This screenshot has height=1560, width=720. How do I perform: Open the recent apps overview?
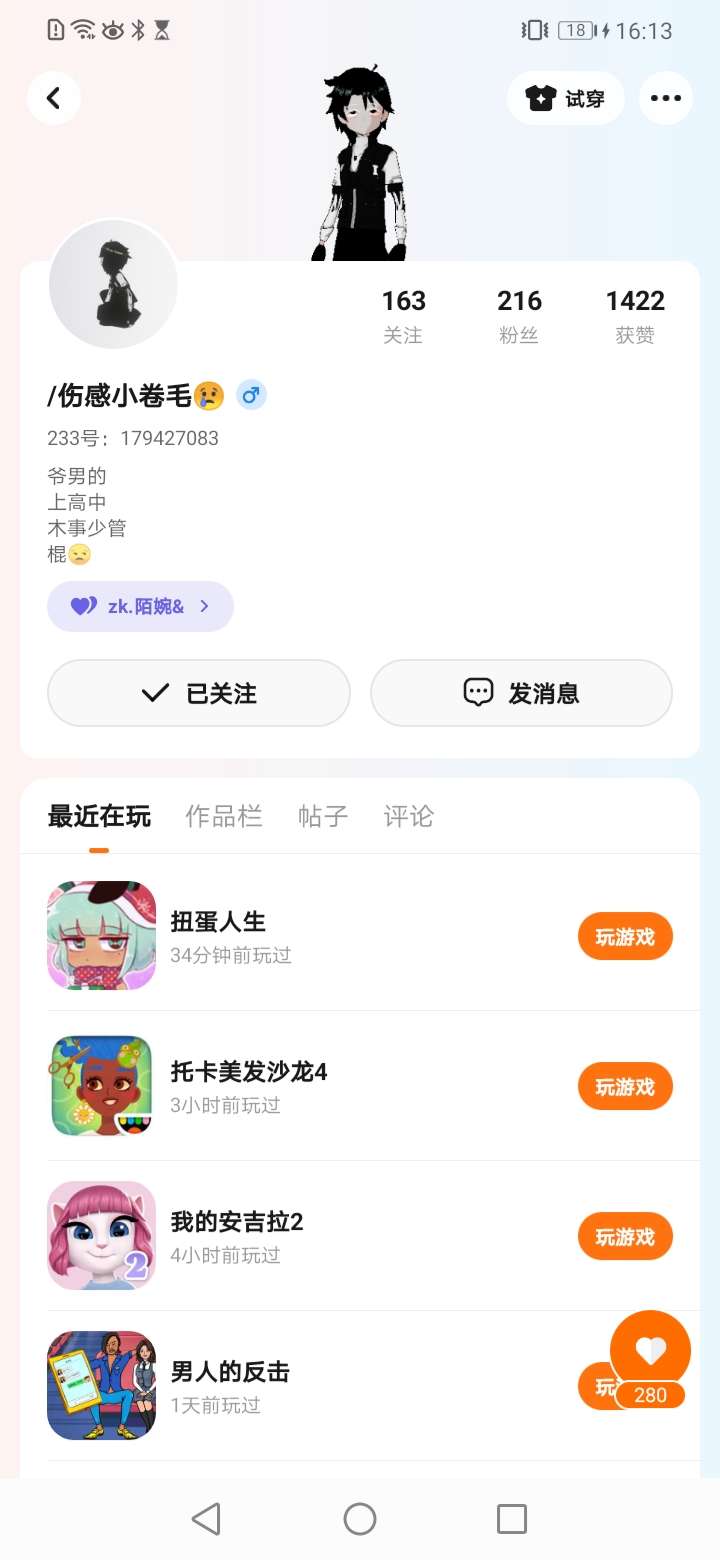511,1519
